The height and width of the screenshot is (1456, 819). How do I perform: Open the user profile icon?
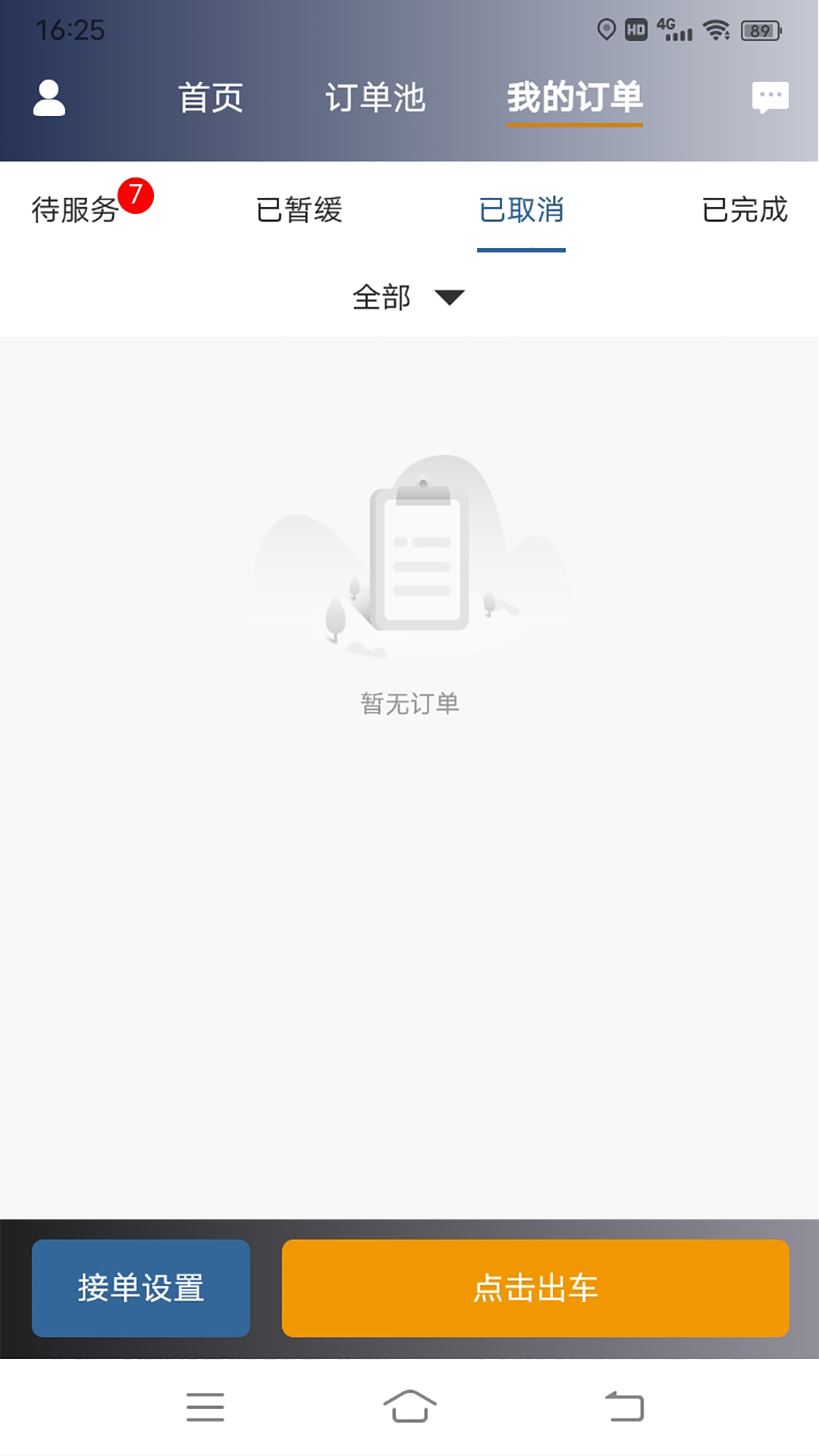[x=49, y=99]
